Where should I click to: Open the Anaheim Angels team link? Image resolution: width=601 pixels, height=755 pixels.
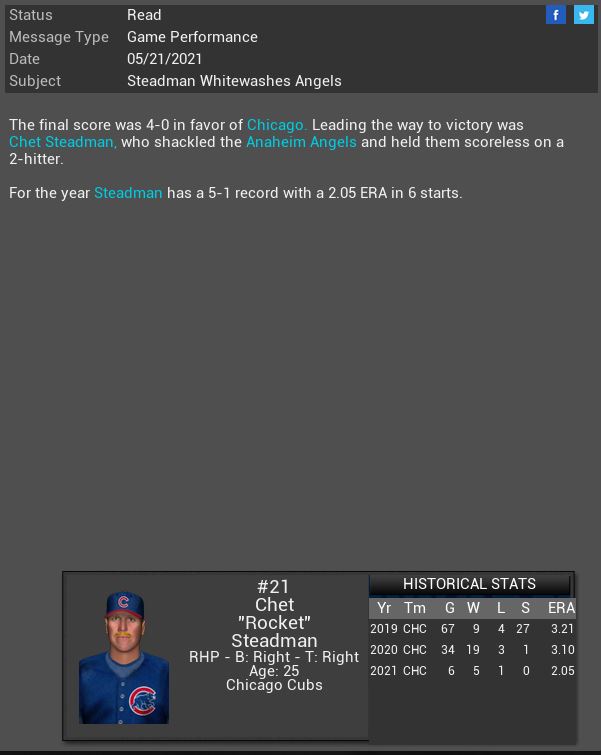[x=301, y=142]
